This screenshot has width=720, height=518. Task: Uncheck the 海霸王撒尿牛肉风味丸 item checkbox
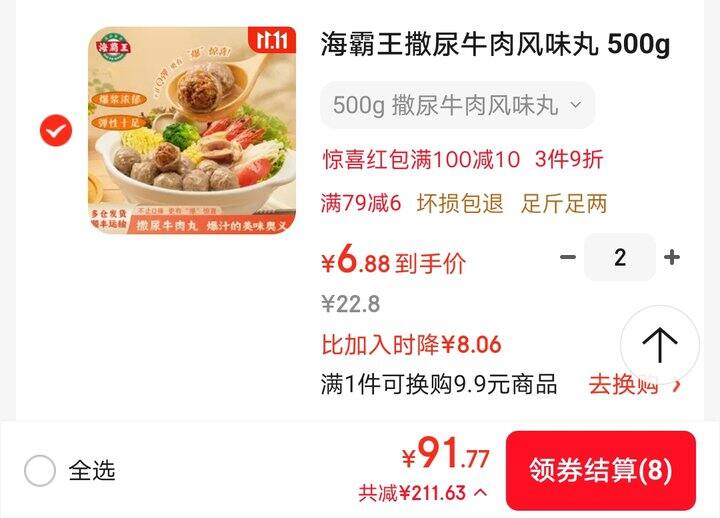[55, 131]
